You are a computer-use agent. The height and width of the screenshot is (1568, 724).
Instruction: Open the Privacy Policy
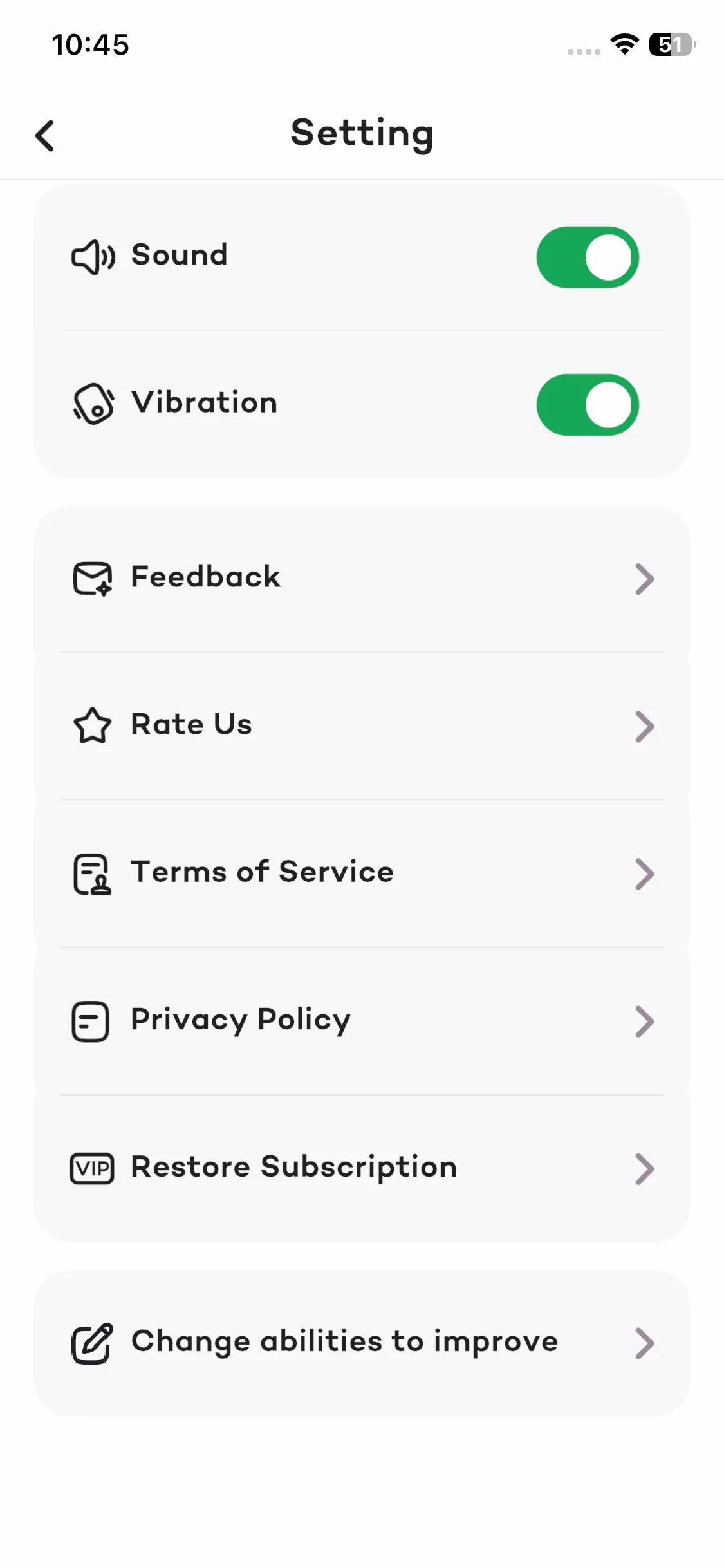click(x=362, y=1020)
